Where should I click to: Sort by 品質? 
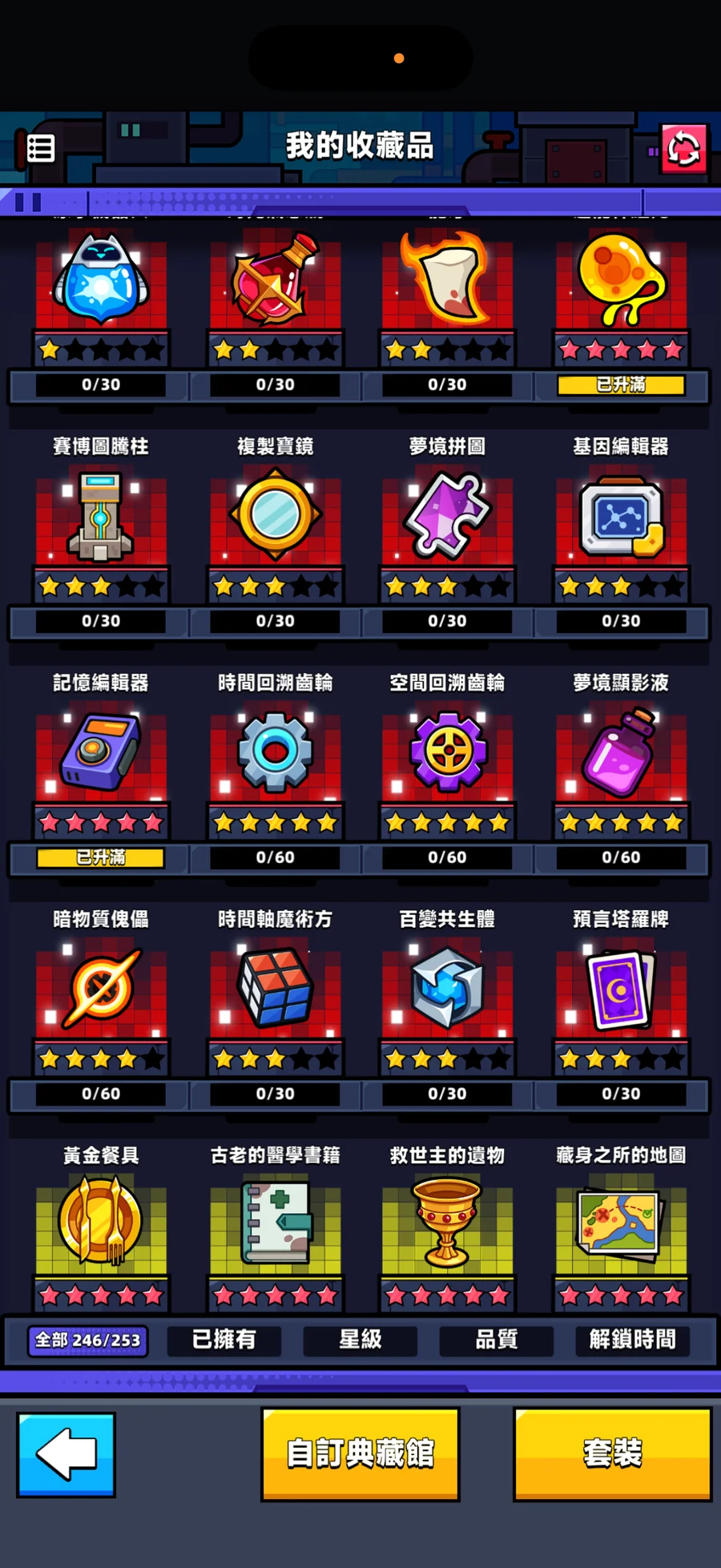pos(497,1340)
